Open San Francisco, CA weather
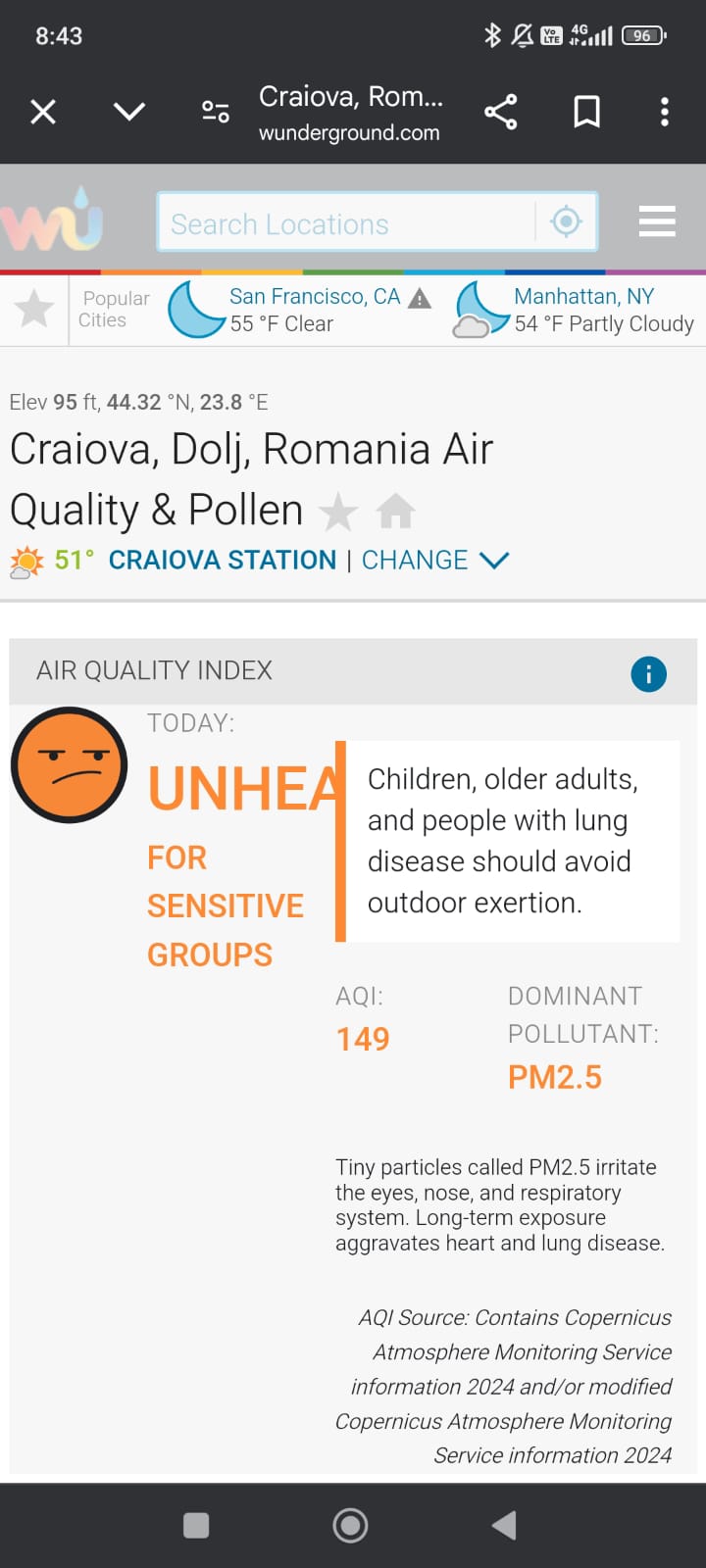706x1568 pixels. pyautogui.click(x=299, y=310)
